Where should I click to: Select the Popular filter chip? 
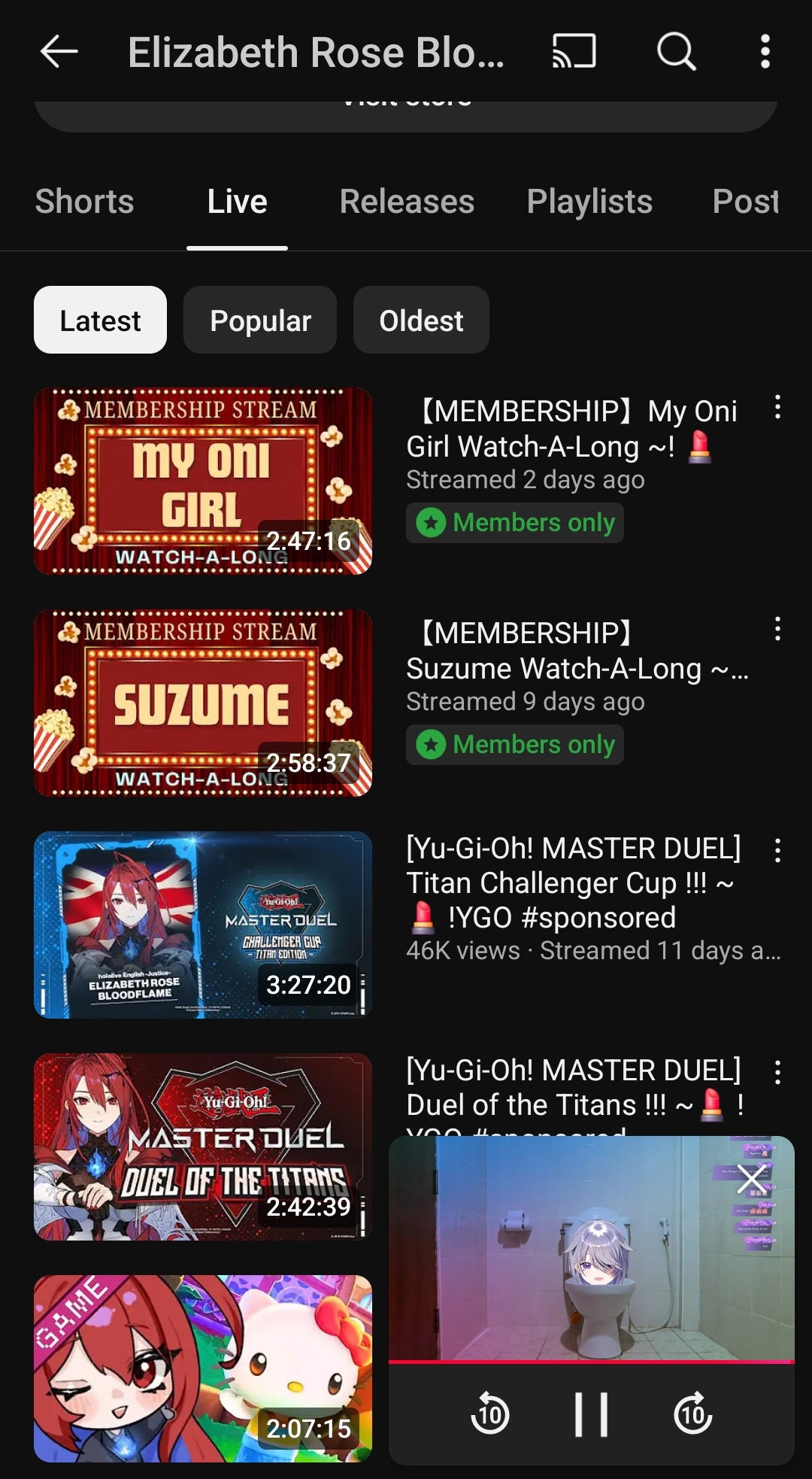coord(260,320)
